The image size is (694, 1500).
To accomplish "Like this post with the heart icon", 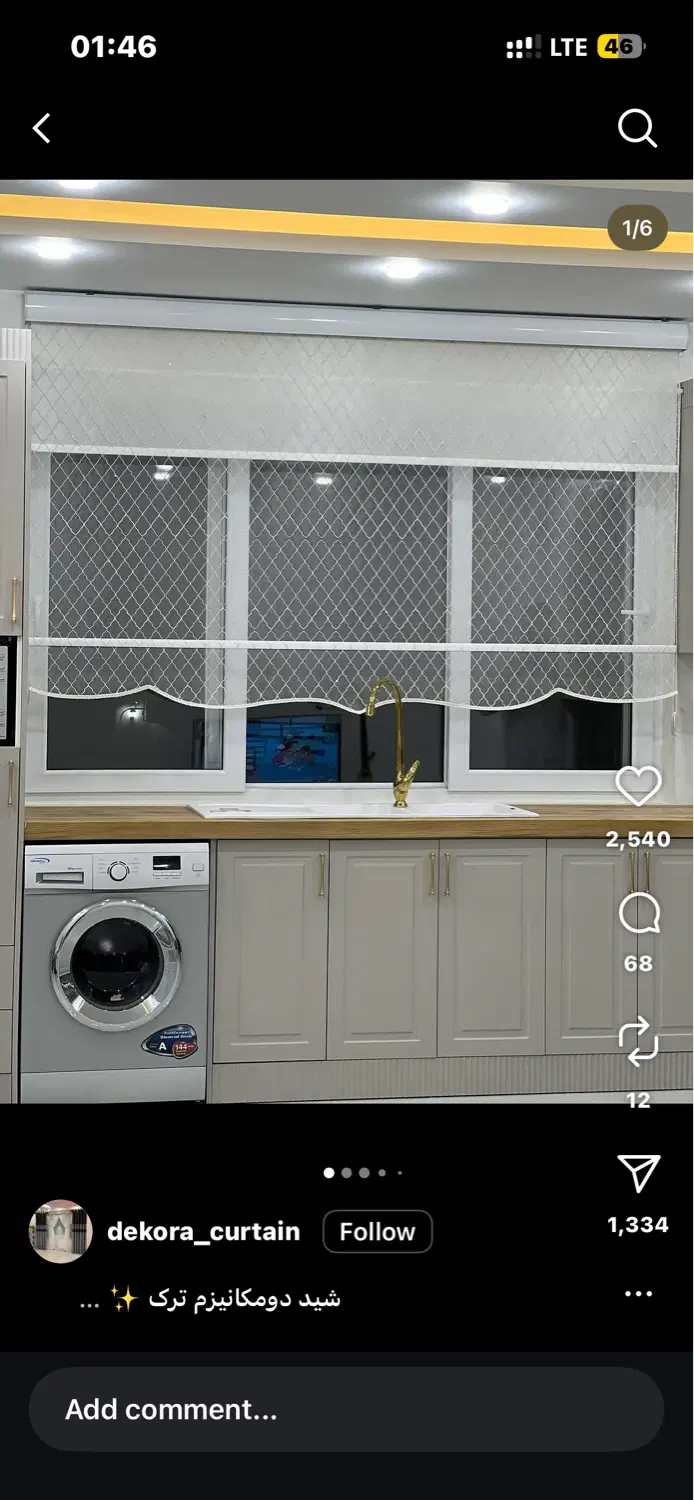I will (638, 787).
